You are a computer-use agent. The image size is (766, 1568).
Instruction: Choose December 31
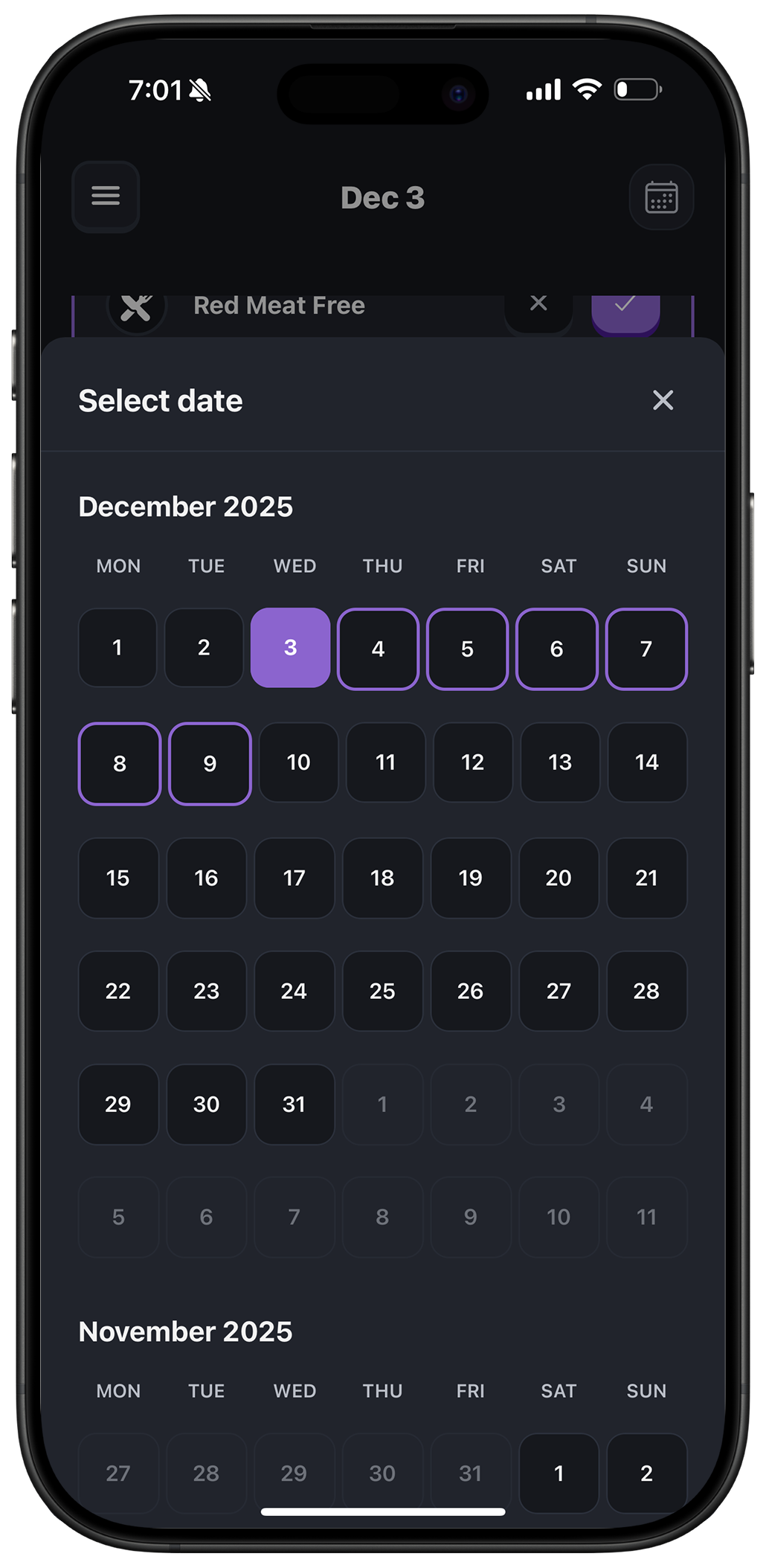(294, 1105)
